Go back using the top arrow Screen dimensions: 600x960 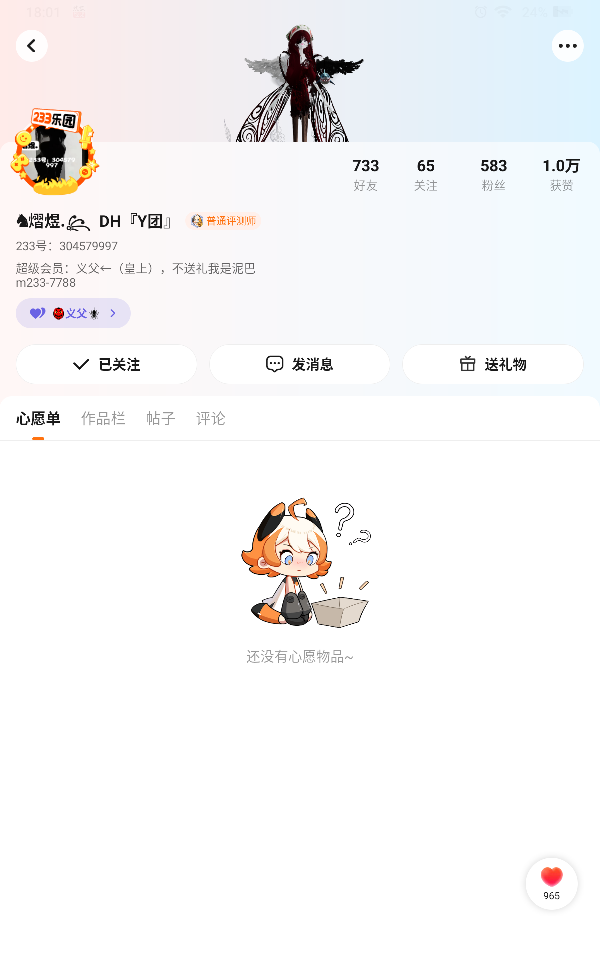point(32,46)
